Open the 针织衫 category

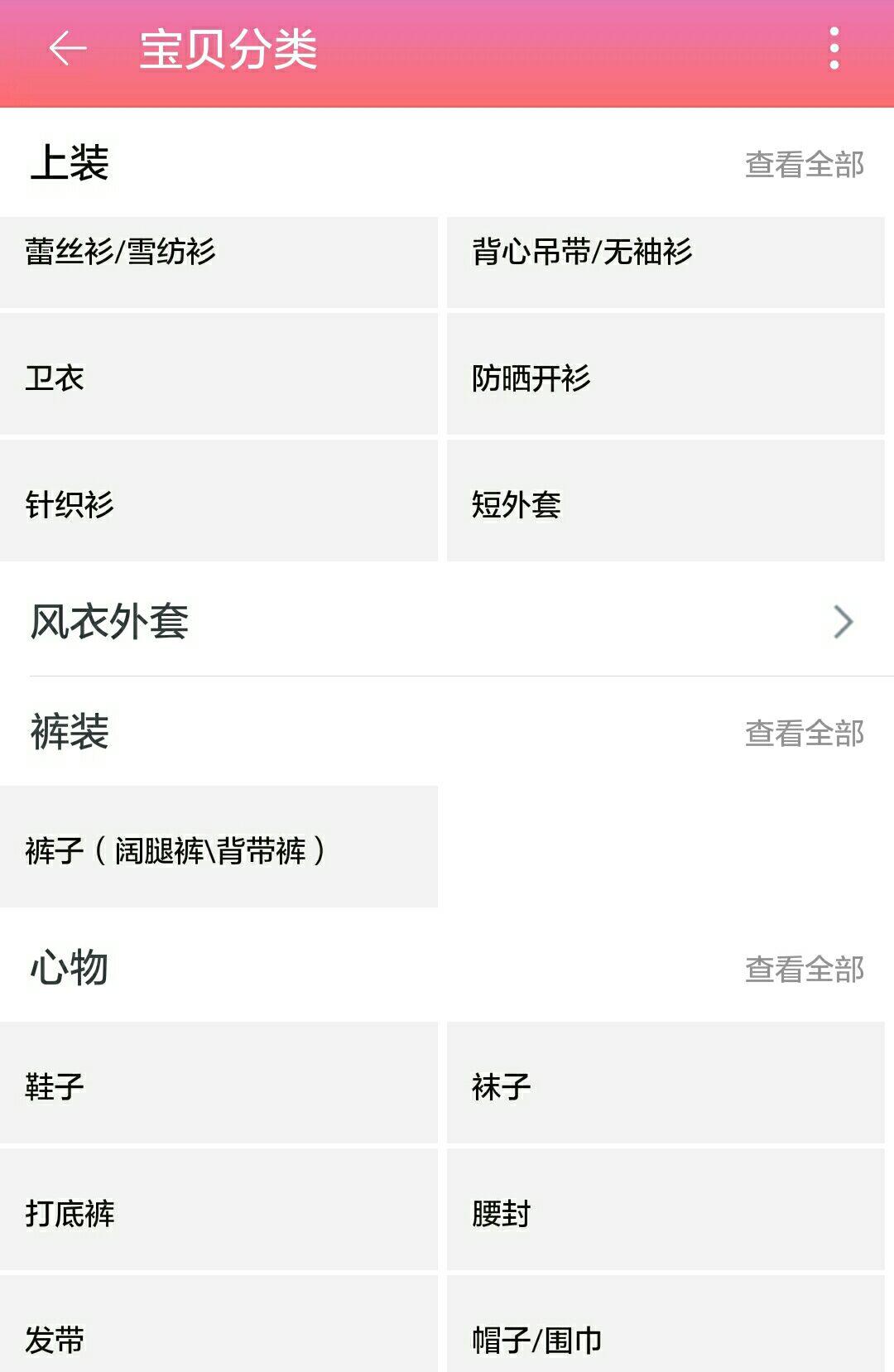pyautogui.click(x=219, y=501)
